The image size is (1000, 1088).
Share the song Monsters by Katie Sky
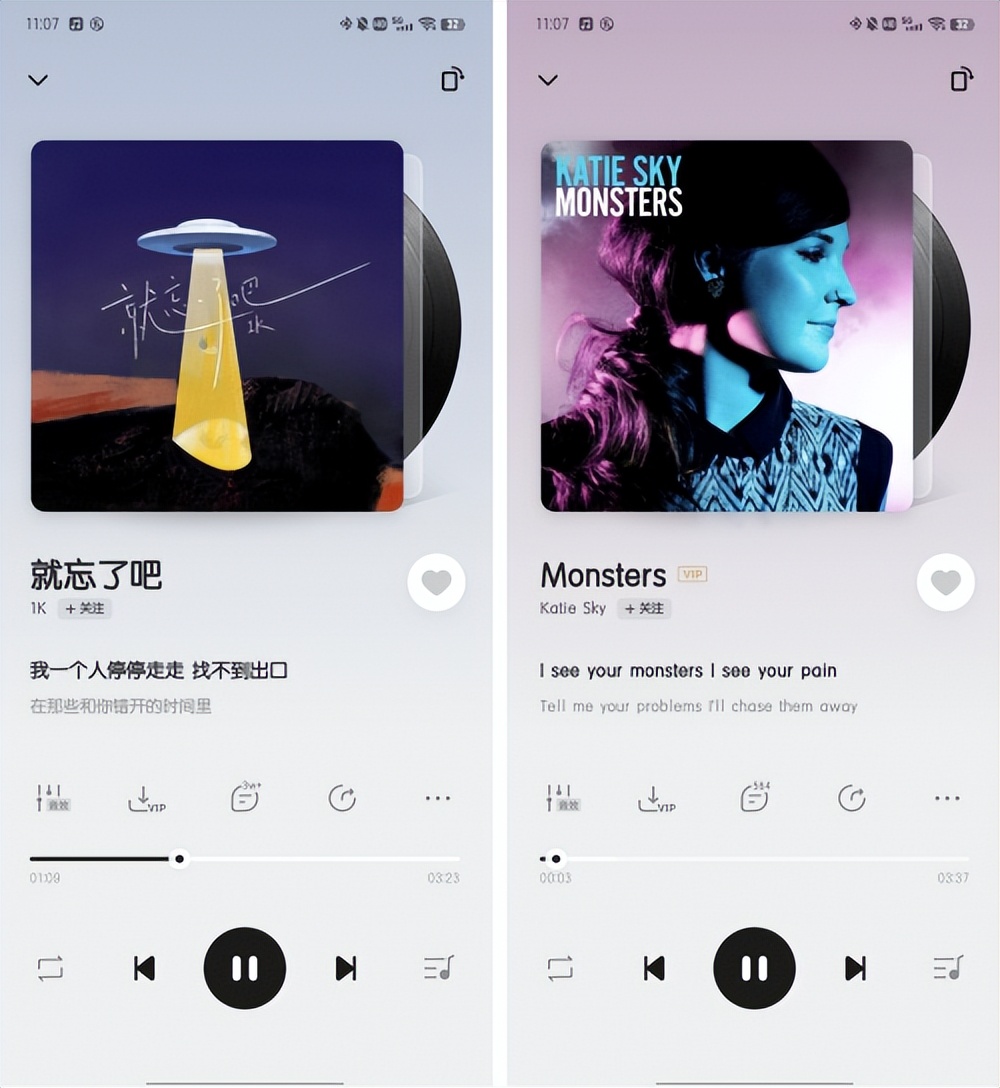point(850,798)
